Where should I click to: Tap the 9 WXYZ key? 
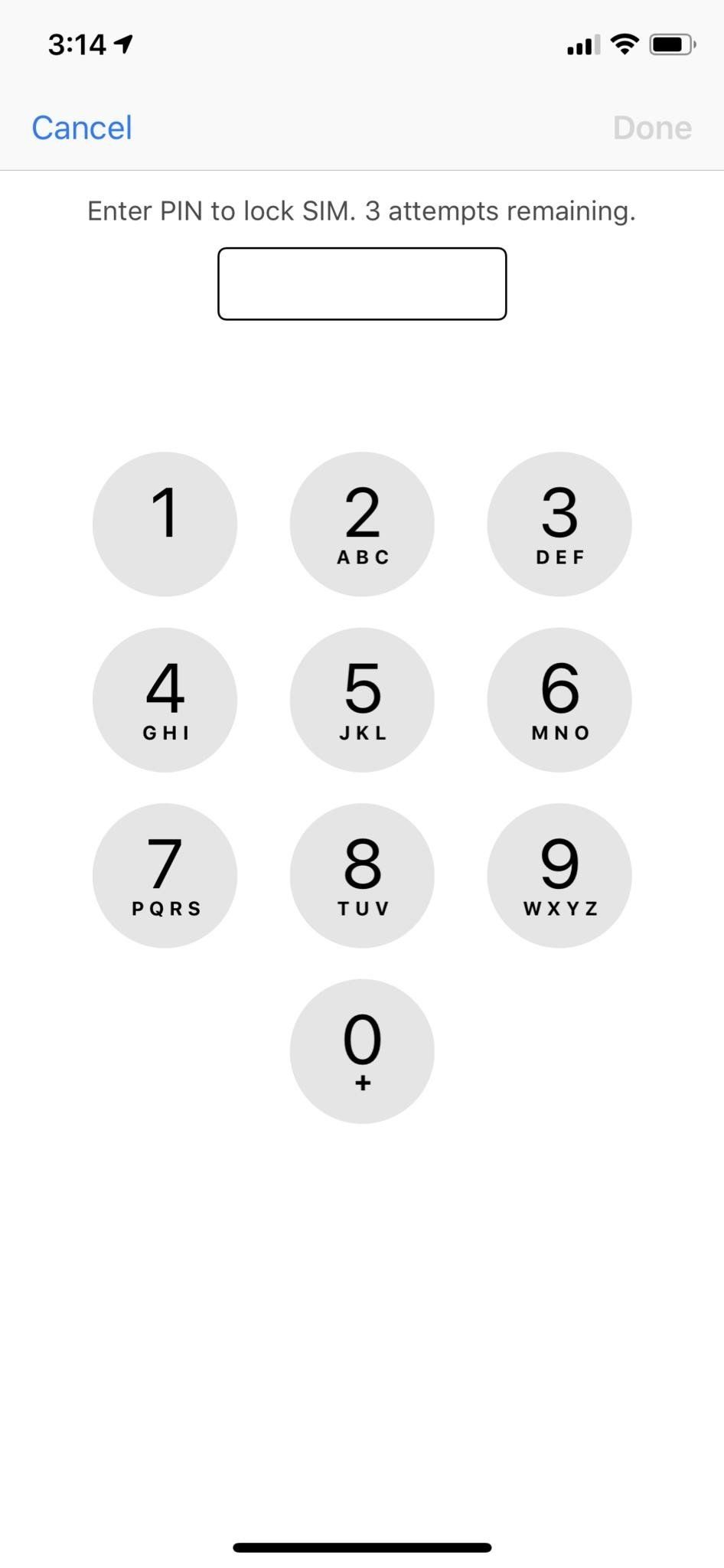(x=559, y=875)
